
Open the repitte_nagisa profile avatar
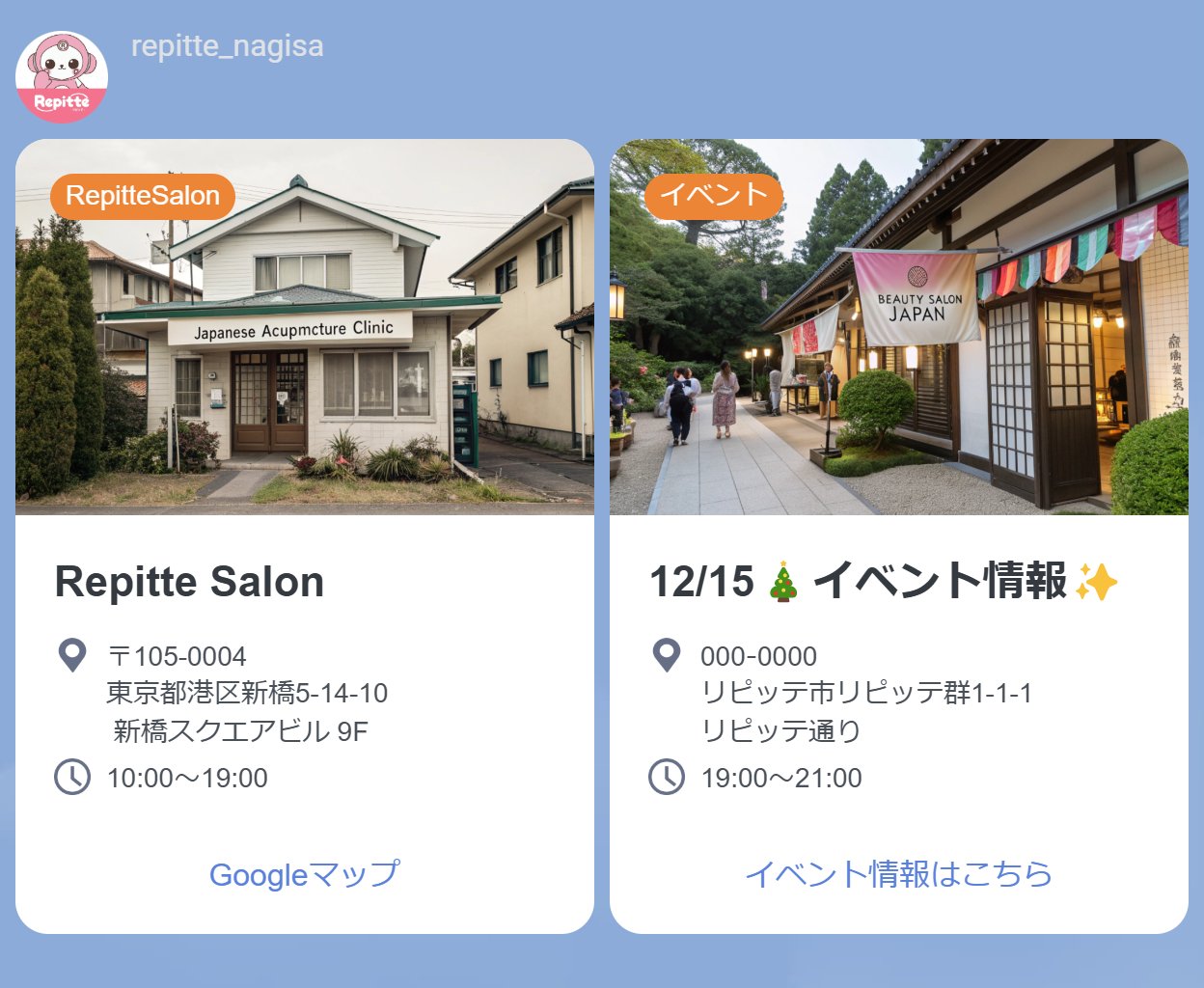pos(62,77)
